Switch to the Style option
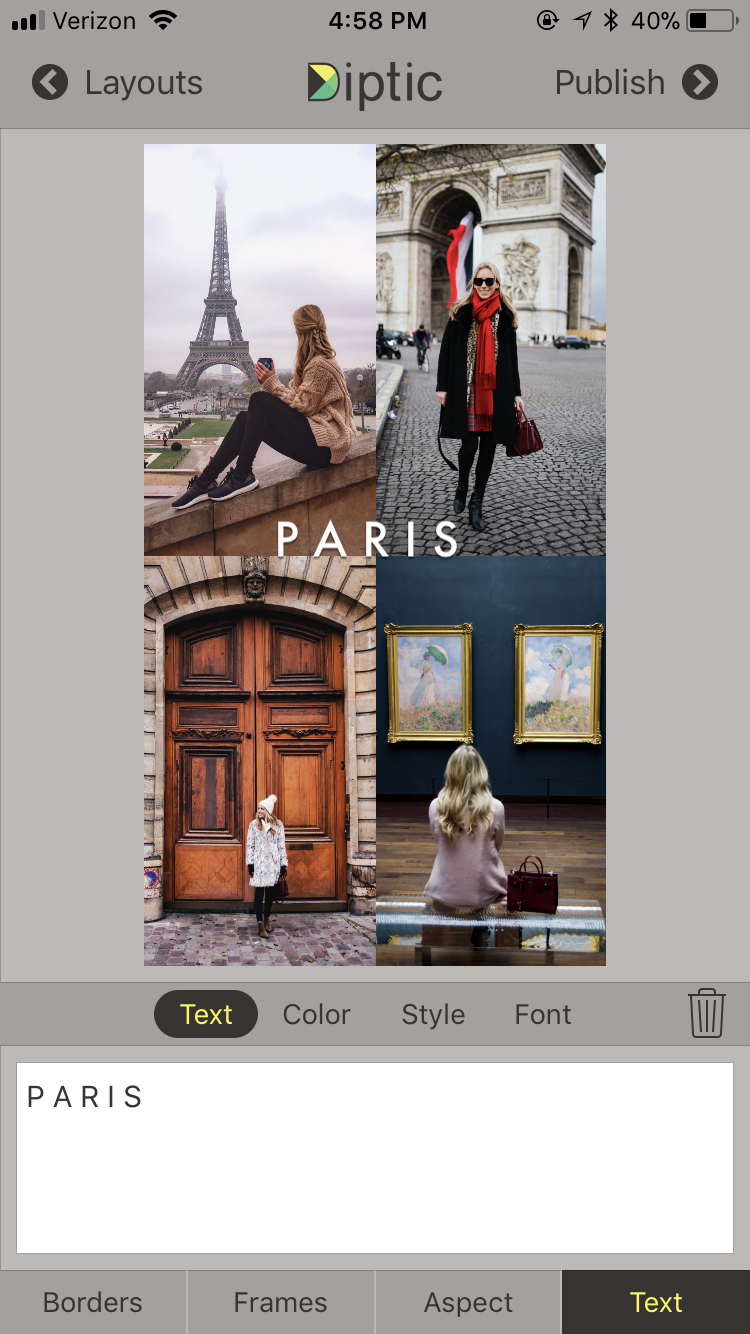This screenshot has width=750, height=1334. pos(433,1014)
